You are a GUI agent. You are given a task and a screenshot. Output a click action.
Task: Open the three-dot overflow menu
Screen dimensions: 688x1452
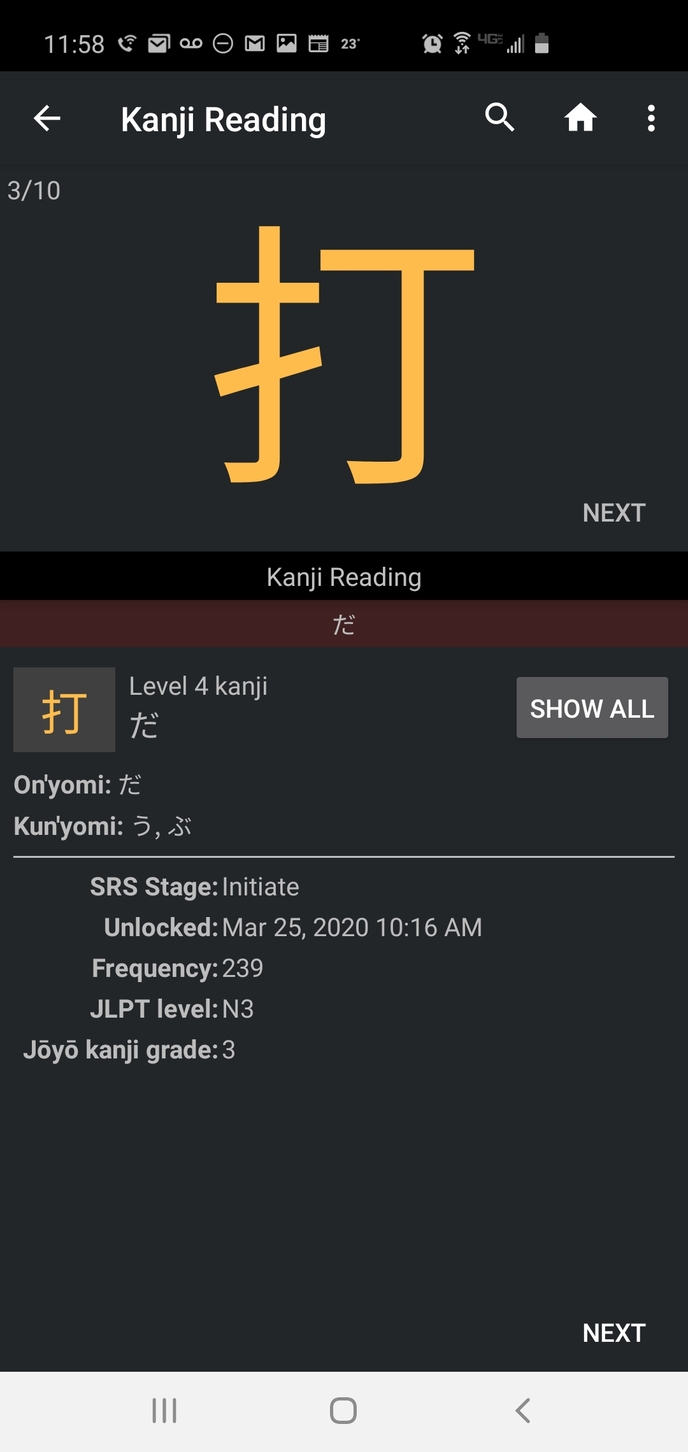tap(651, 119)
